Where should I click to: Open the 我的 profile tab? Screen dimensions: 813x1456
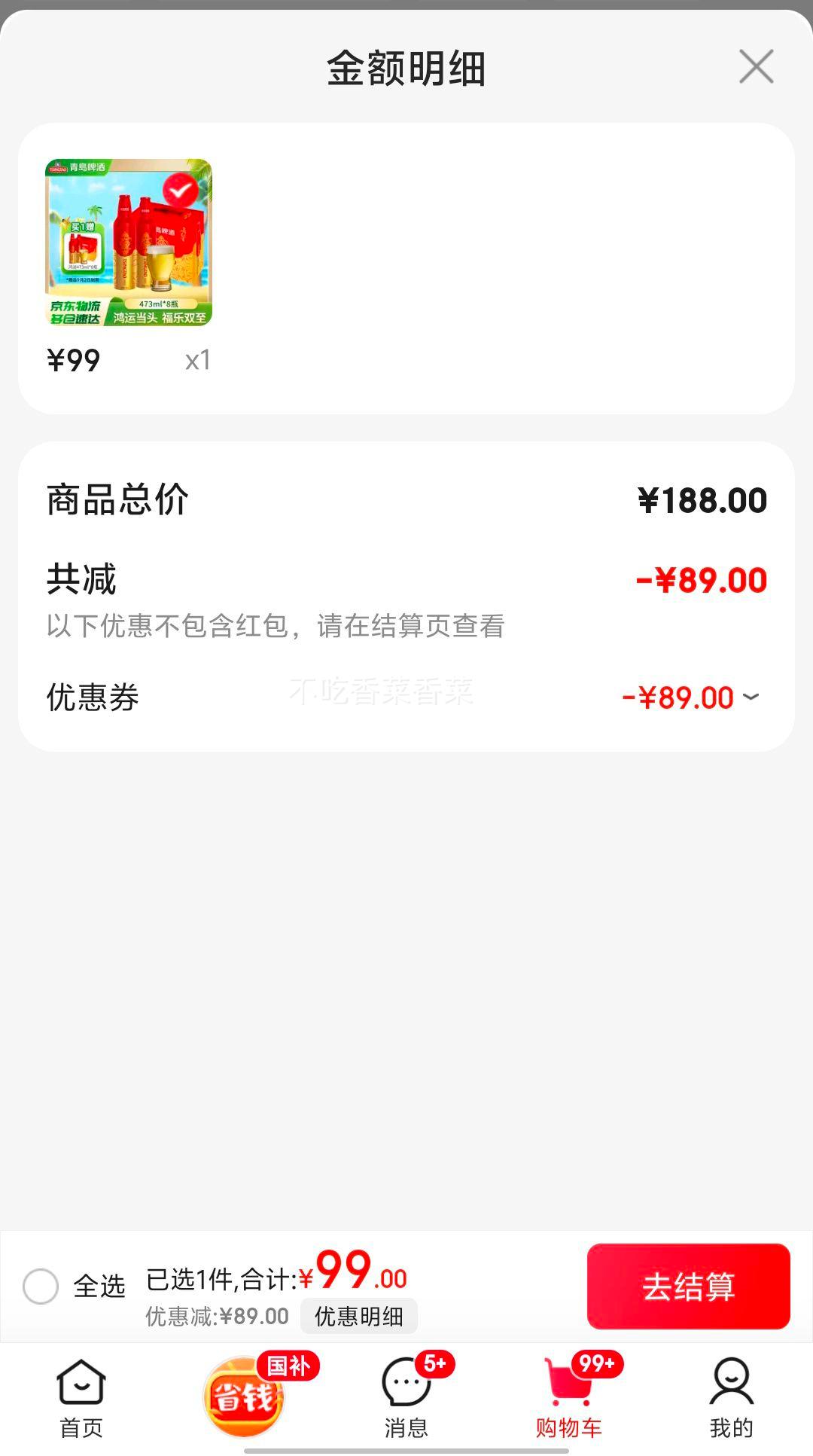731,1398
